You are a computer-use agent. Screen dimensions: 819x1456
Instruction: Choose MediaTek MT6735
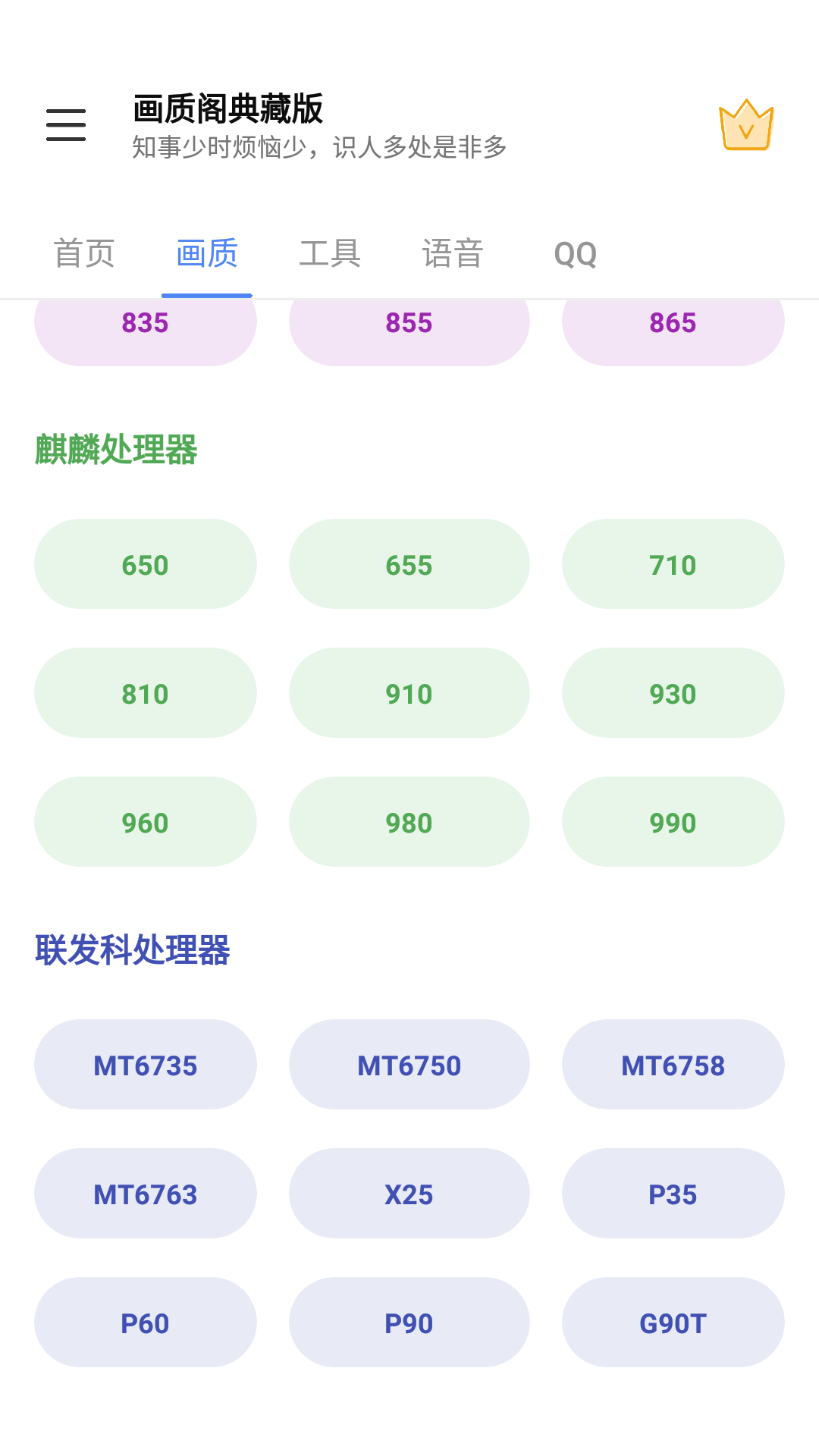tap(145, 1065)
